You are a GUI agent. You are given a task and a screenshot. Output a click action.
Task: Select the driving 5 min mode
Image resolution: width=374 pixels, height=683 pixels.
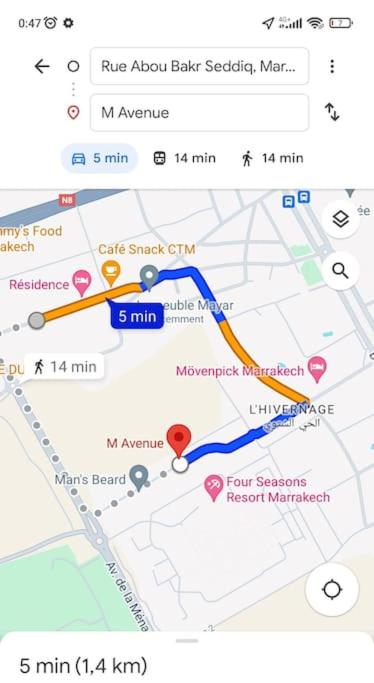click(x=100, y=158)
